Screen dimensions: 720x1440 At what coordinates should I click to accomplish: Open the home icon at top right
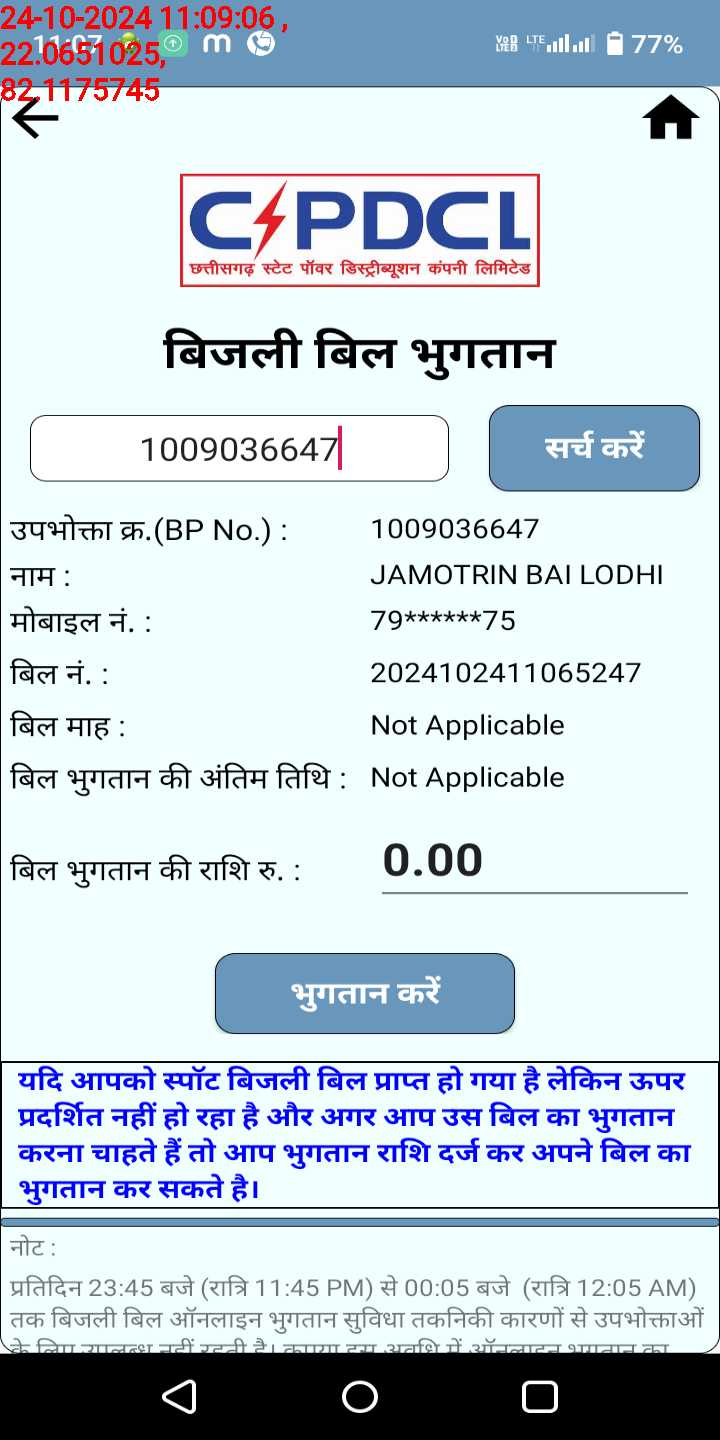[670, 118]
